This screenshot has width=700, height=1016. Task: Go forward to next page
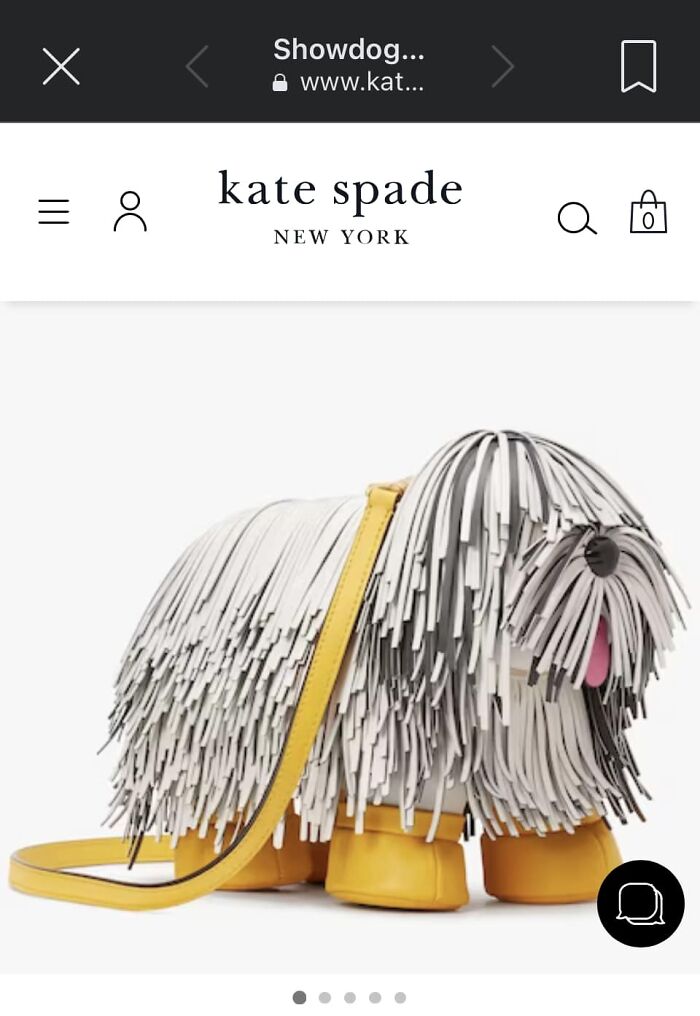(x=502, y=67)
